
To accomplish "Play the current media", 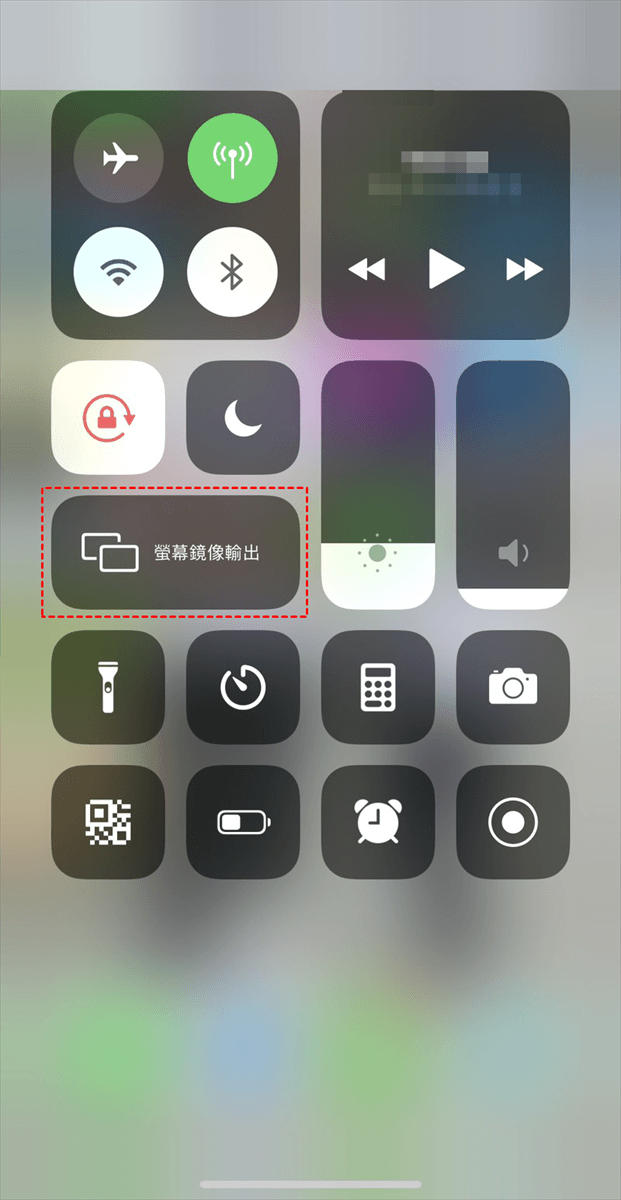I will point(446,268).
